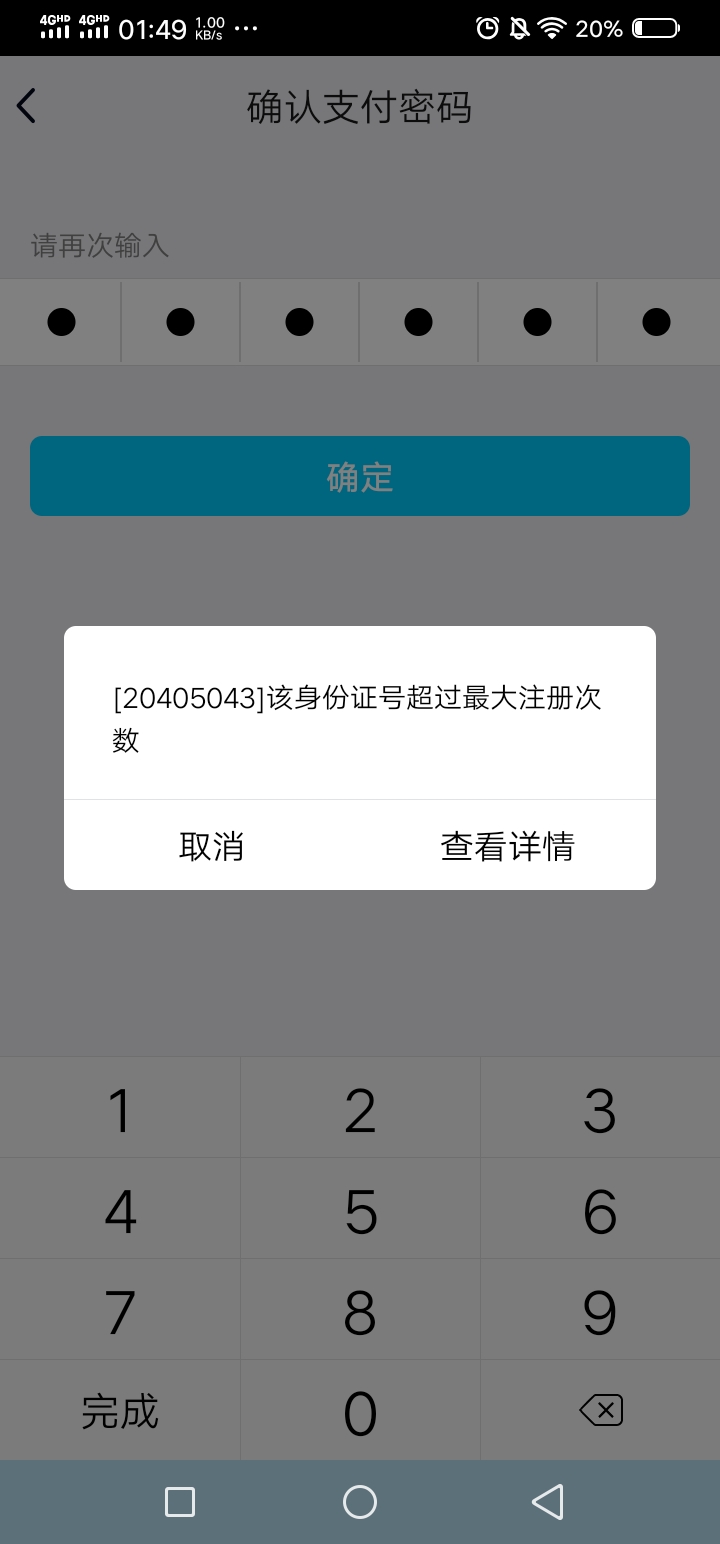
Task: Tap 取消 to dismiss the dialog
Action: point(211,846)
